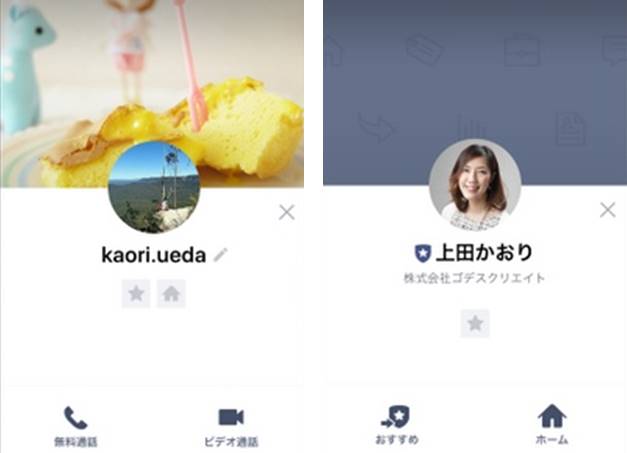Tap the favorite star under 上田かおり
Viewport: 627px width, 453px height.
click(475, 323)
